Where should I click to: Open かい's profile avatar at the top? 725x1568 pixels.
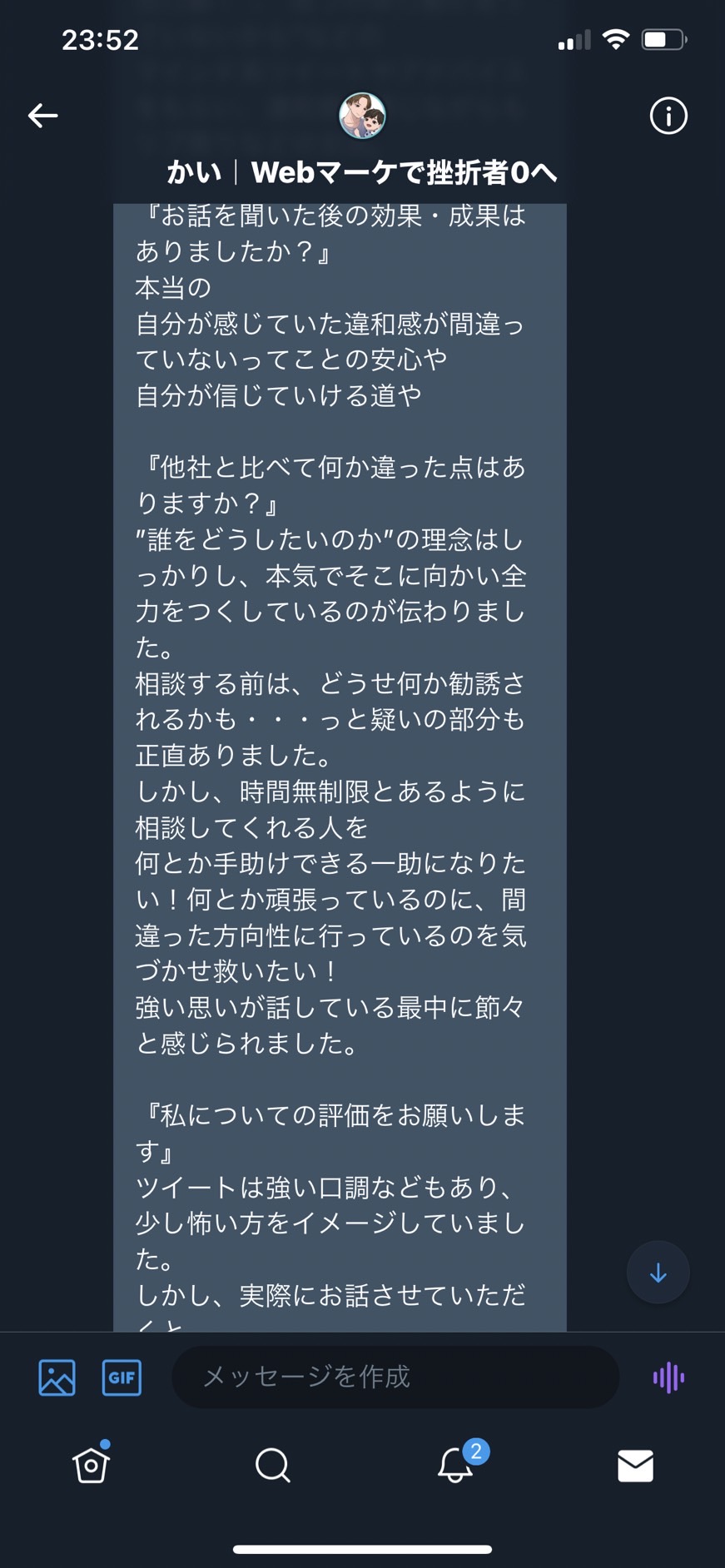point(362,116)
